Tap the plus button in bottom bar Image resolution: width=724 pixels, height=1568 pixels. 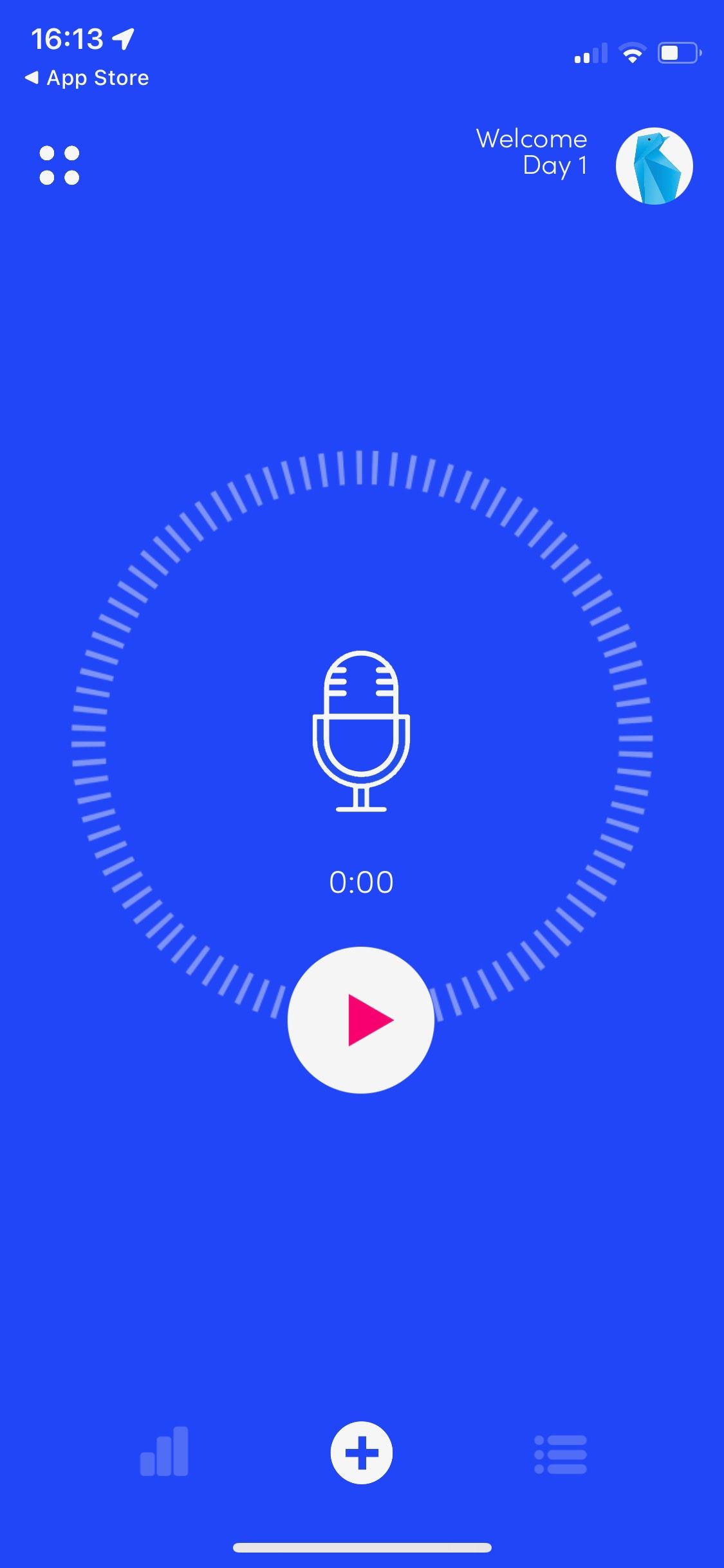[x=362, y=1453]
